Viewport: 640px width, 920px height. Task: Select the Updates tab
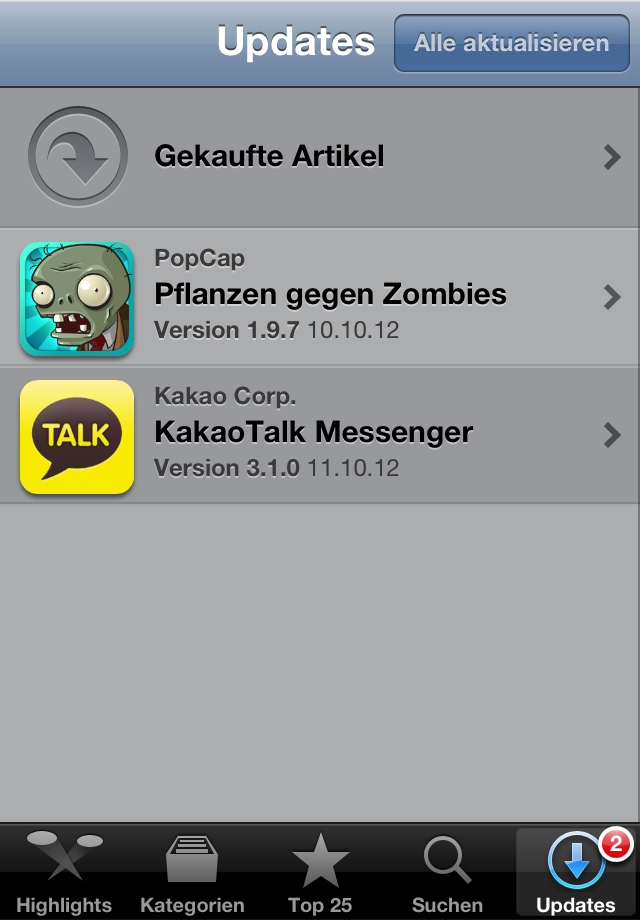(576, 873)
